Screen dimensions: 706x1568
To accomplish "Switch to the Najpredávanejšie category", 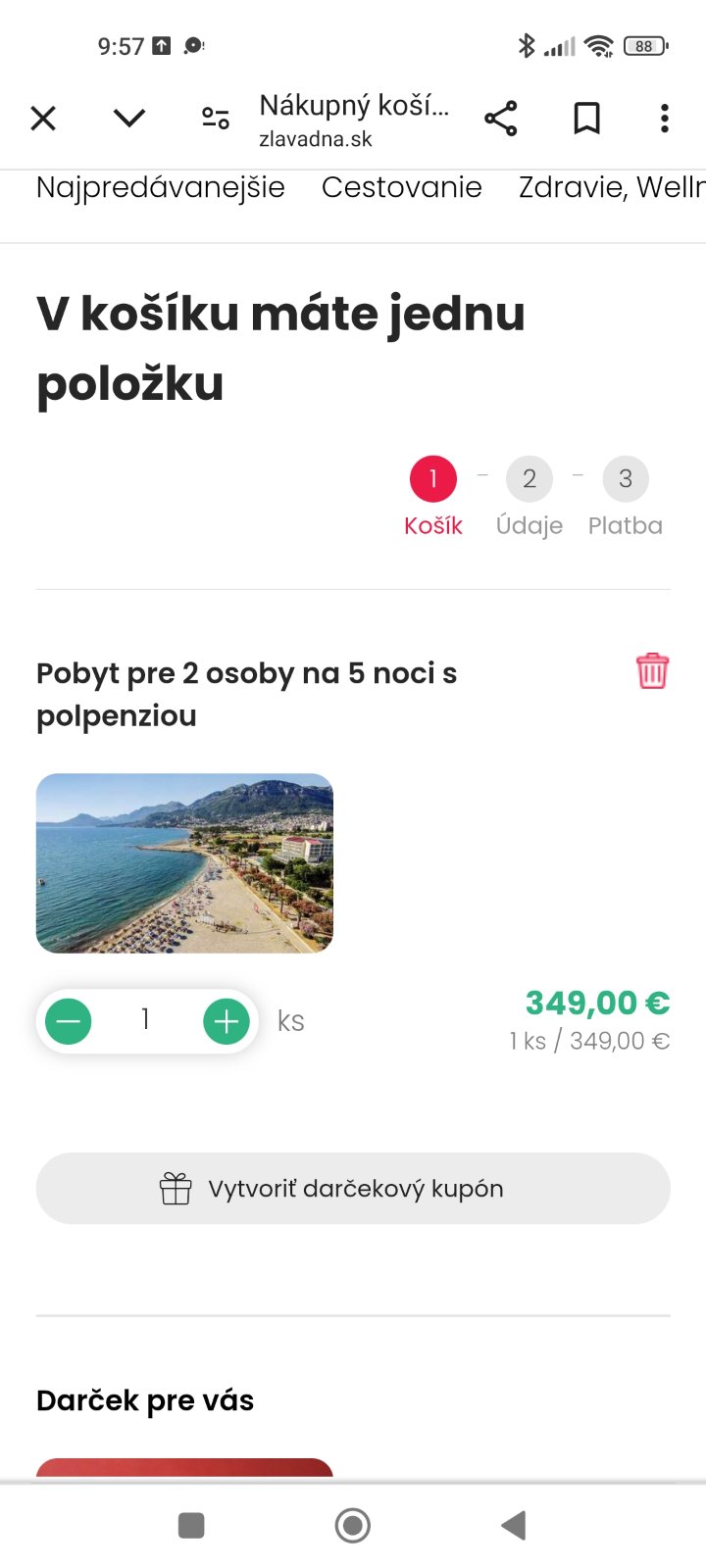I will click(161, 187).
